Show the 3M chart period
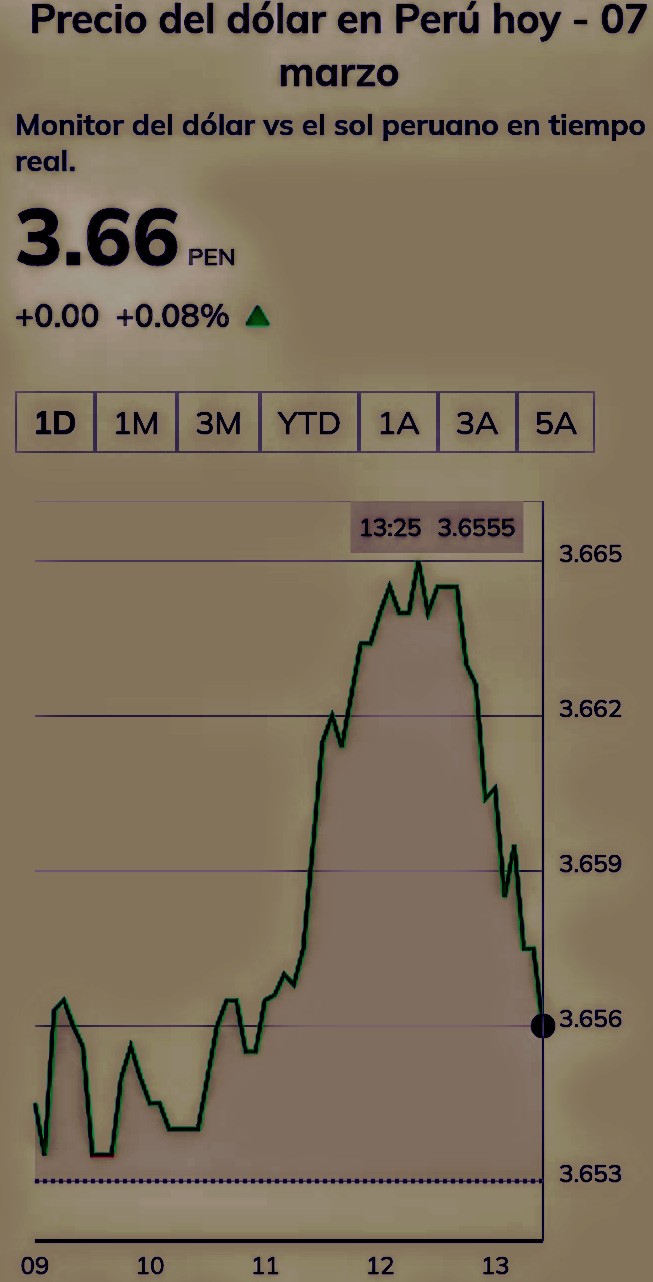Viewport: 653px width, 1282px height. coord(219,423)
